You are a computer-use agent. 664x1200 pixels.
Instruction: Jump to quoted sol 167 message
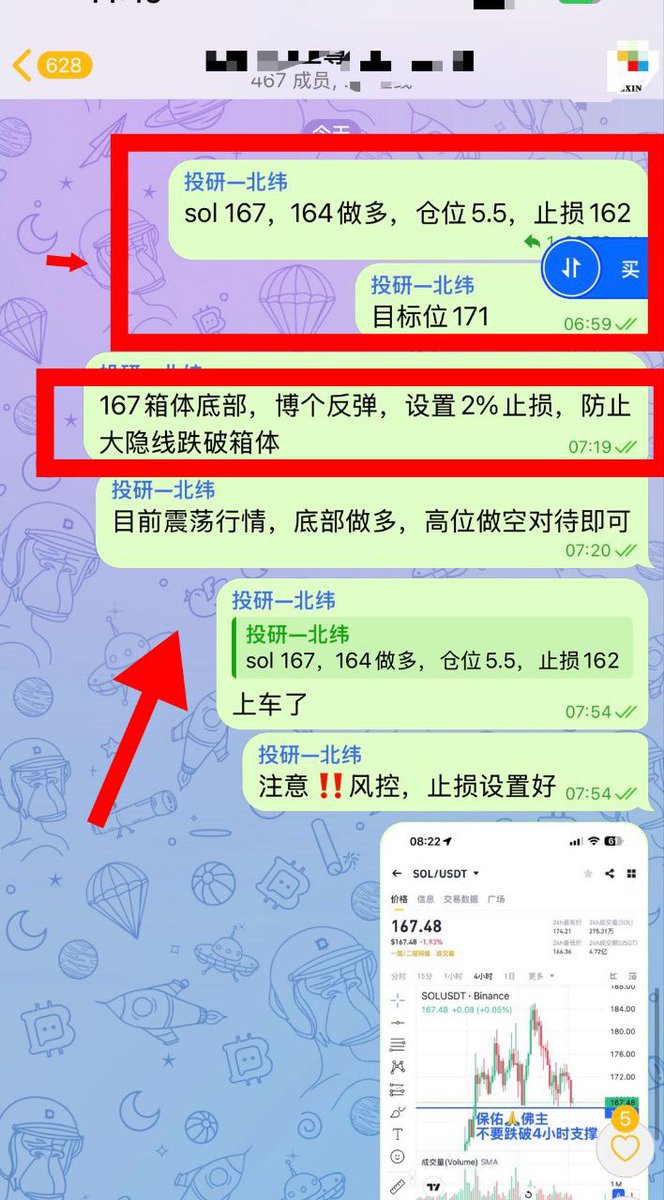click(x=432, y=648)
